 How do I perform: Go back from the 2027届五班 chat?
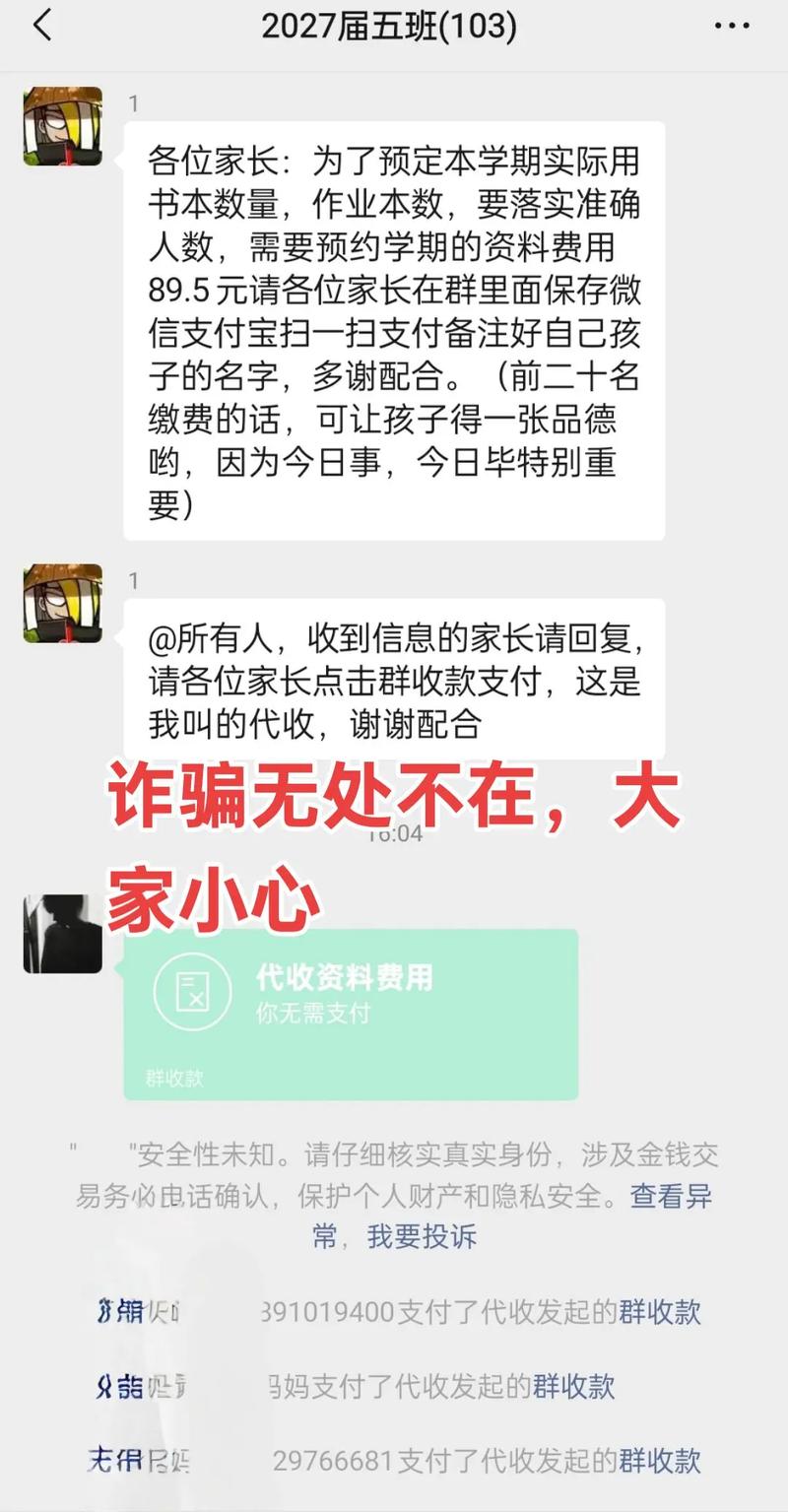coord(41,27)
